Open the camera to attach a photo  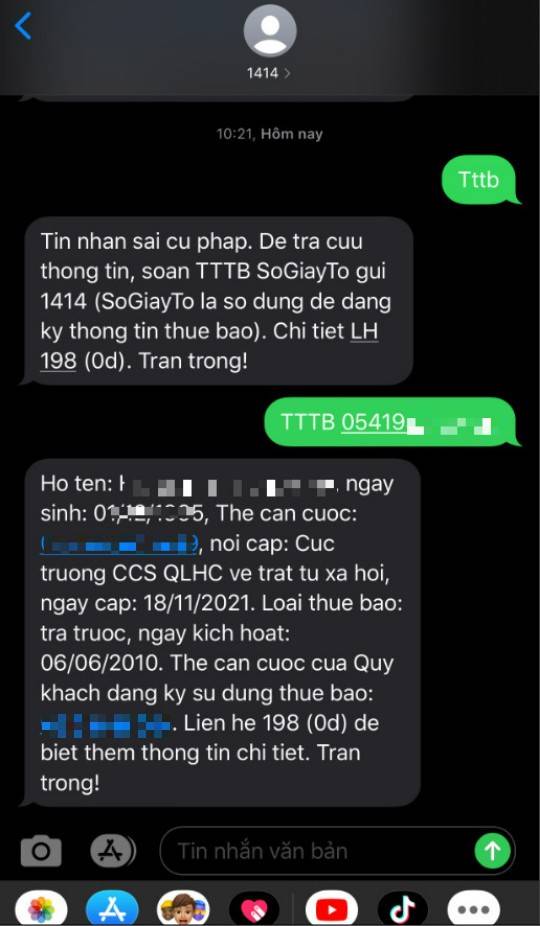point(41,851)
